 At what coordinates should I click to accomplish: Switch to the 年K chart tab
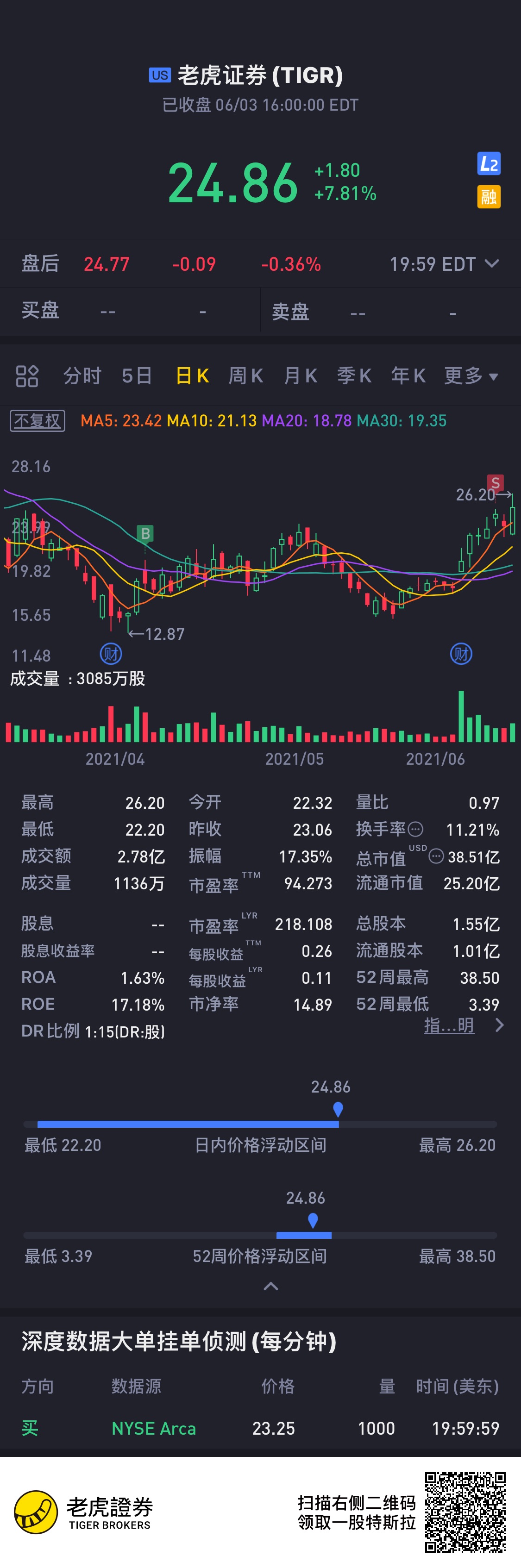click(x=408, y=375)
